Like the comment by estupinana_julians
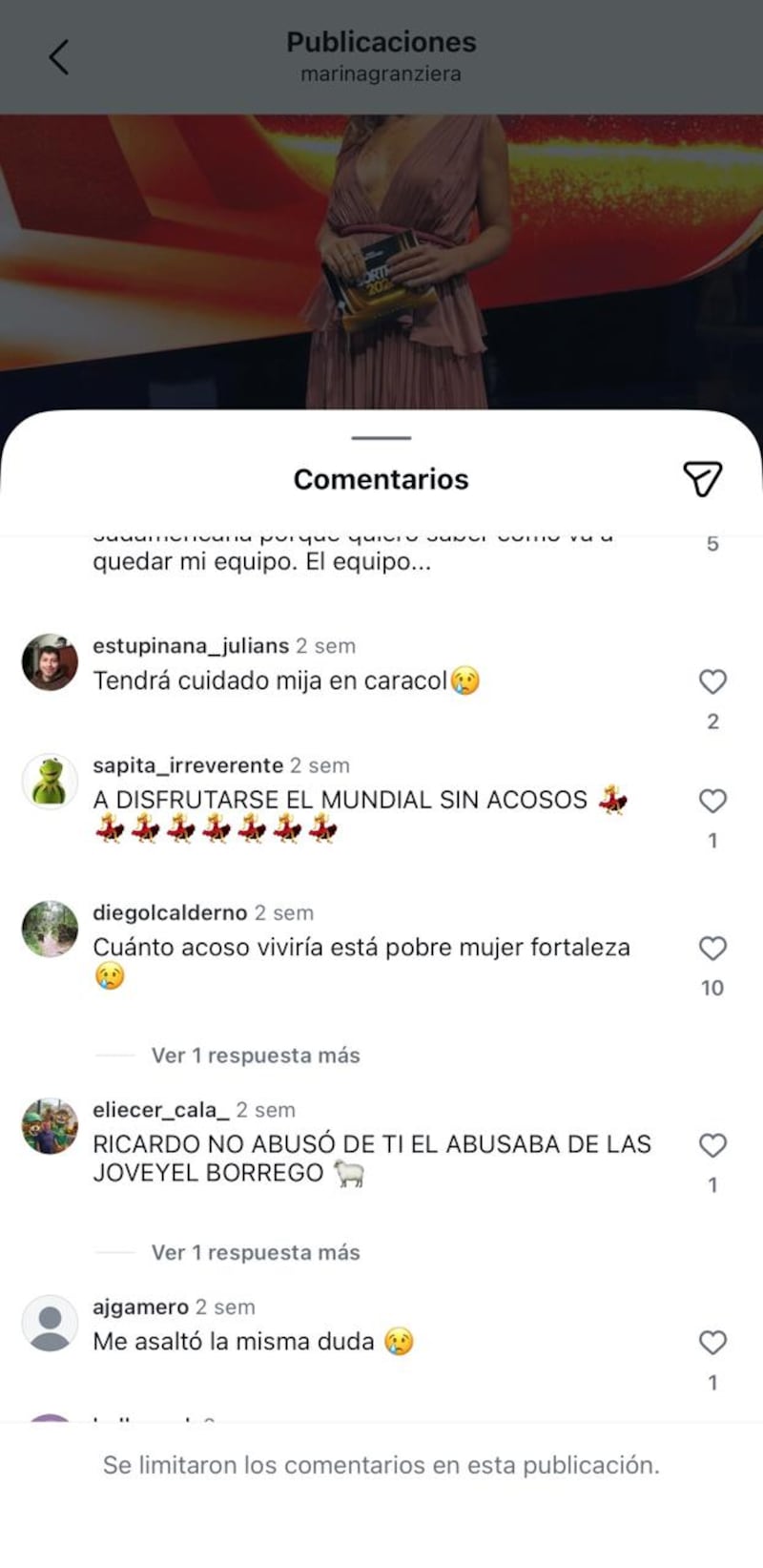Image resolution: width=763 pixels, height=1568 pixels. 711,681
